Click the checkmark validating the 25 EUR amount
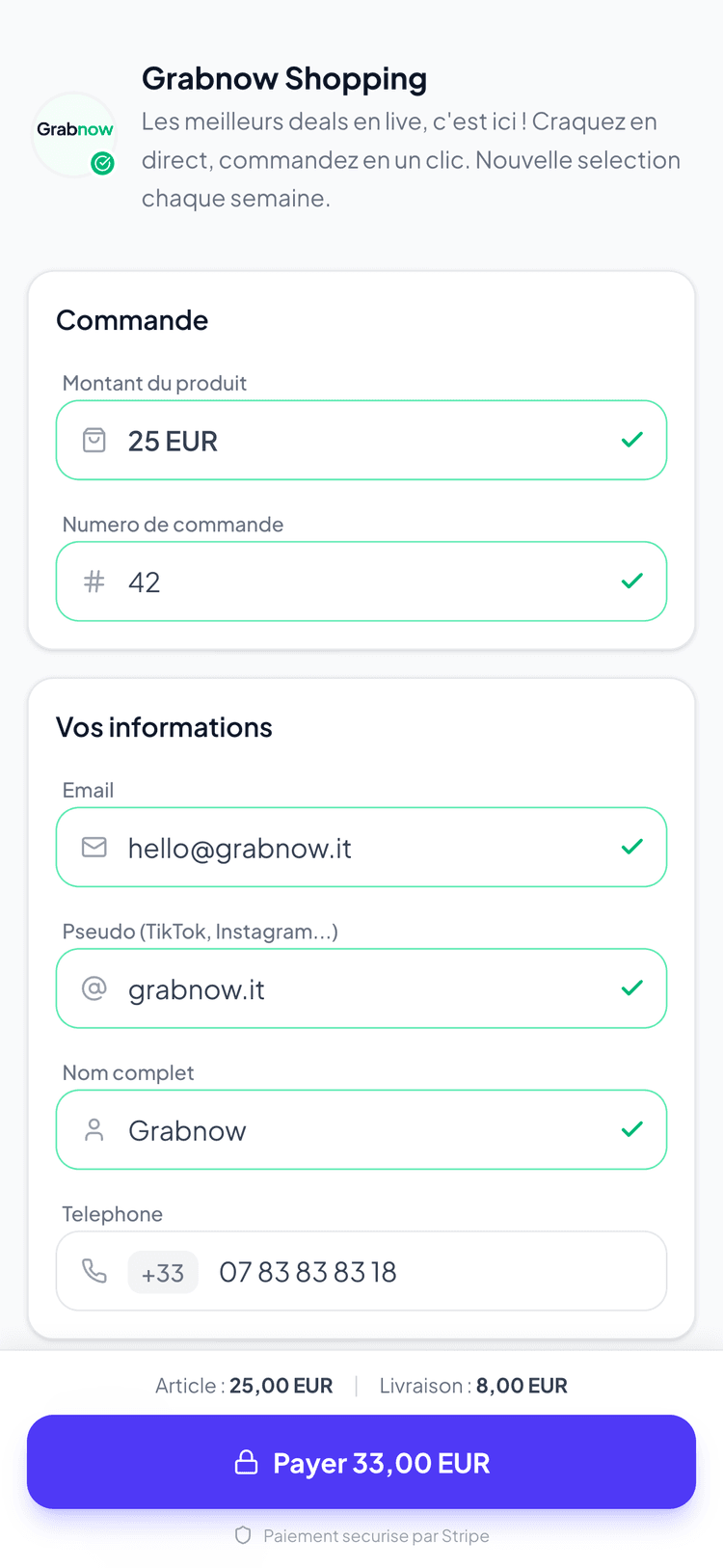The height and width of the screenshot is (1568, 723). [x=632, y=440]
